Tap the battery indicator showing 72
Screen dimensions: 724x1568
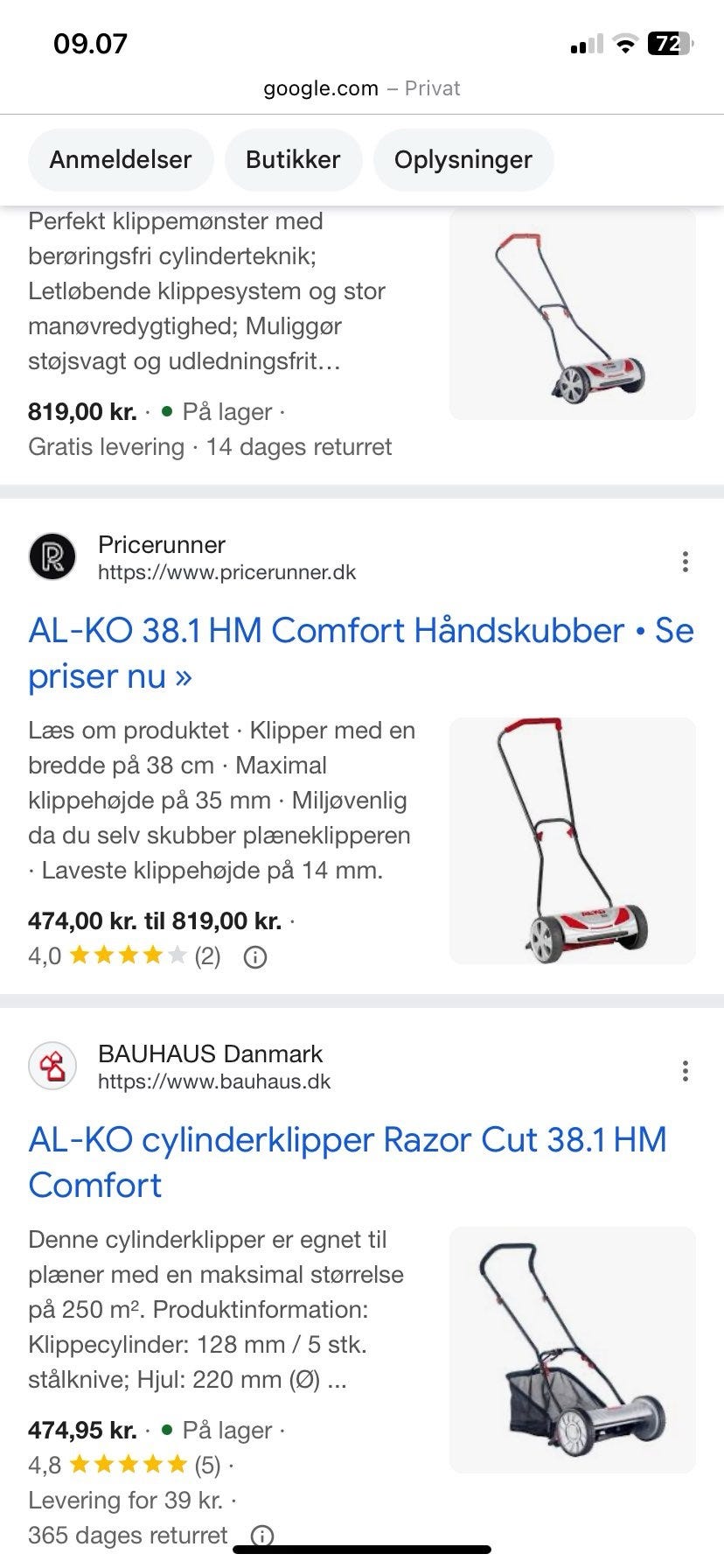pos(669,41)
